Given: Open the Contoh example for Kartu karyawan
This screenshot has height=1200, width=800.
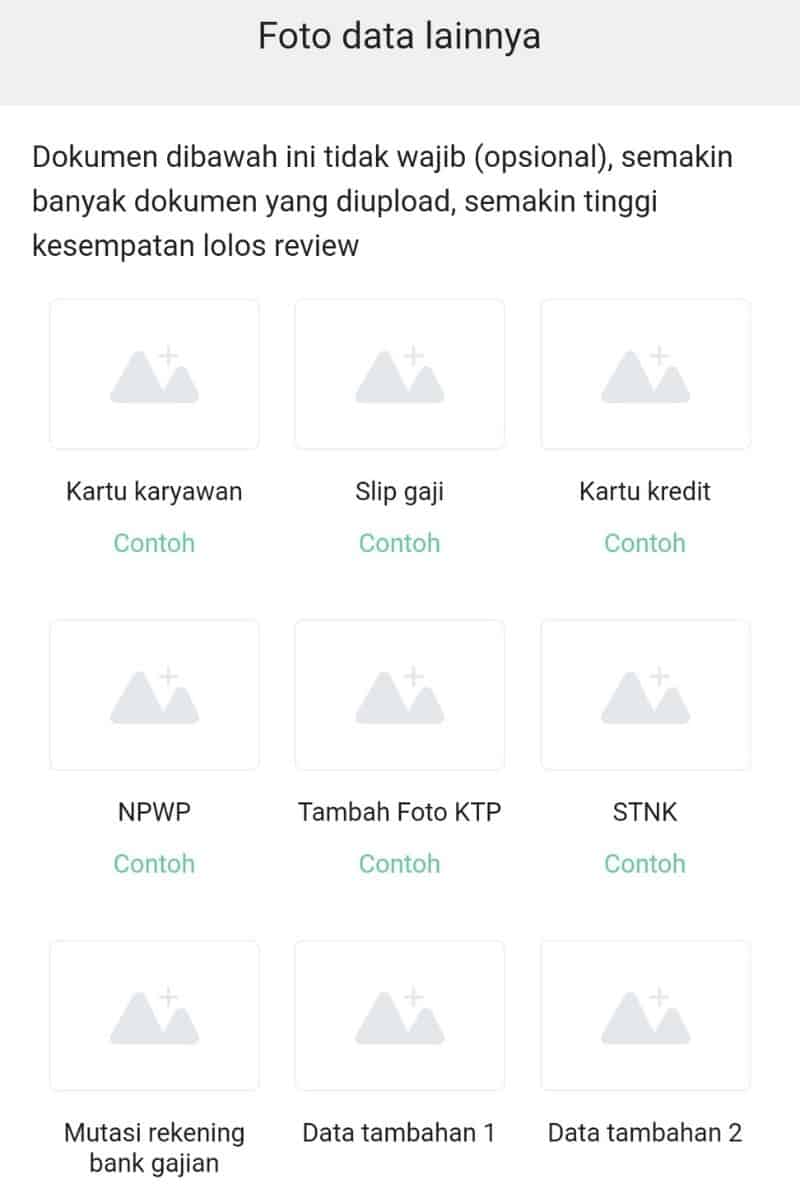Looking at the screenshot, I should click(x=154, y=543).
